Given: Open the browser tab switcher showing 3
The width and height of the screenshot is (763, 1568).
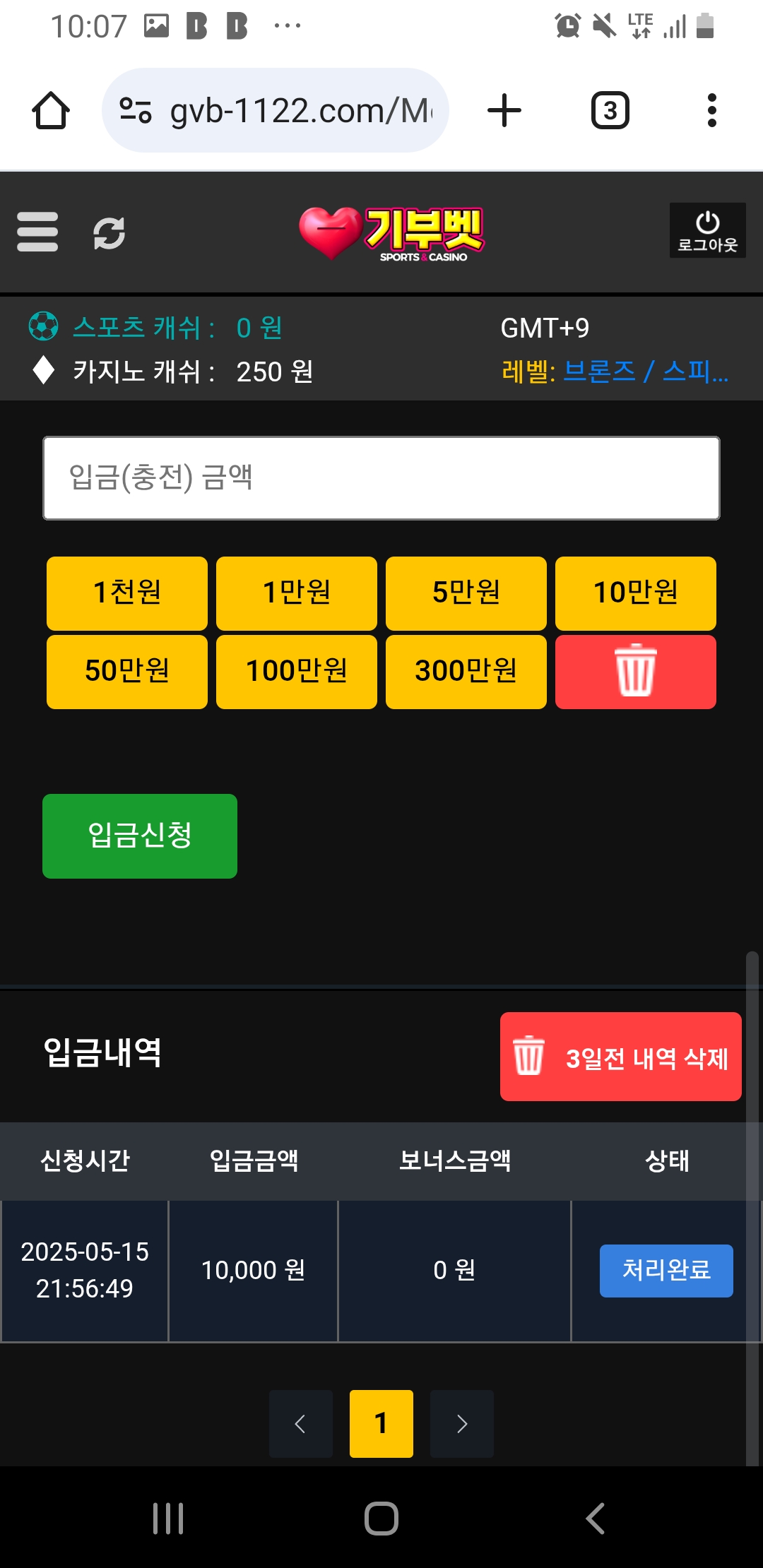Looking at the screenshot, I should 610,111.
